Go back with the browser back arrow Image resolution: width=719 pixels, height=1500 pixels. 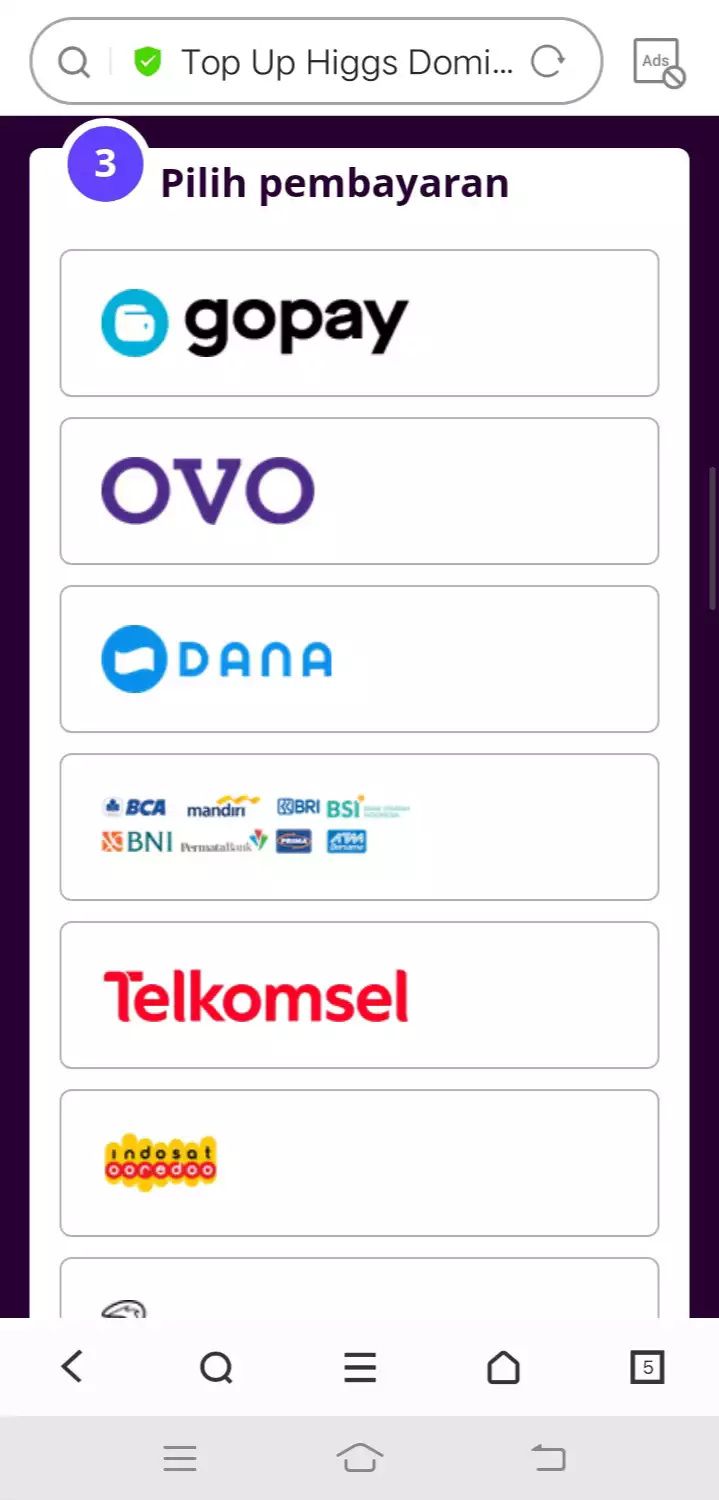[x=72, y=1366]
